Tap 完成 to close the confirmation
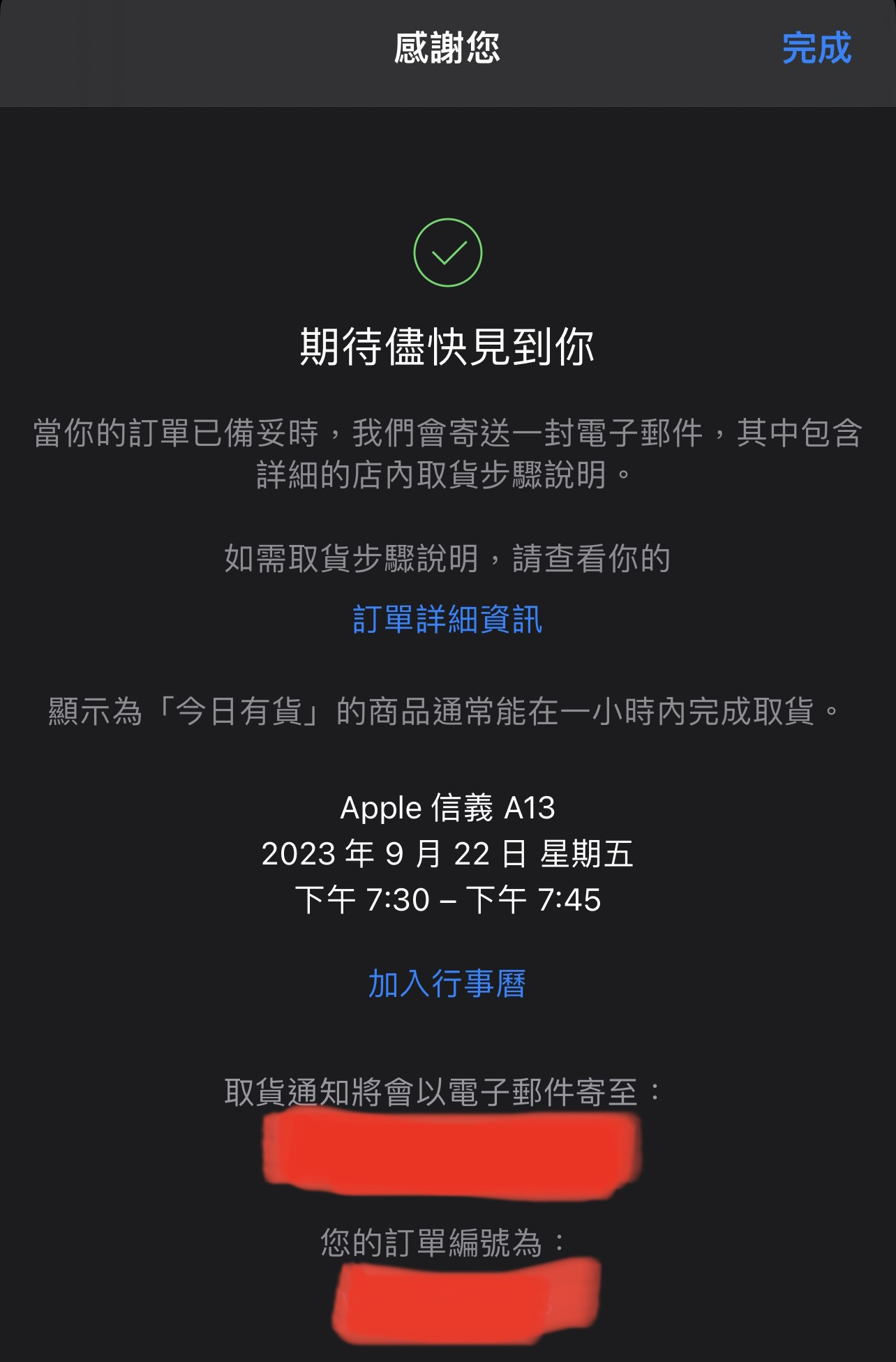This screenshot has height=1362, width=896. pos(816,48)
